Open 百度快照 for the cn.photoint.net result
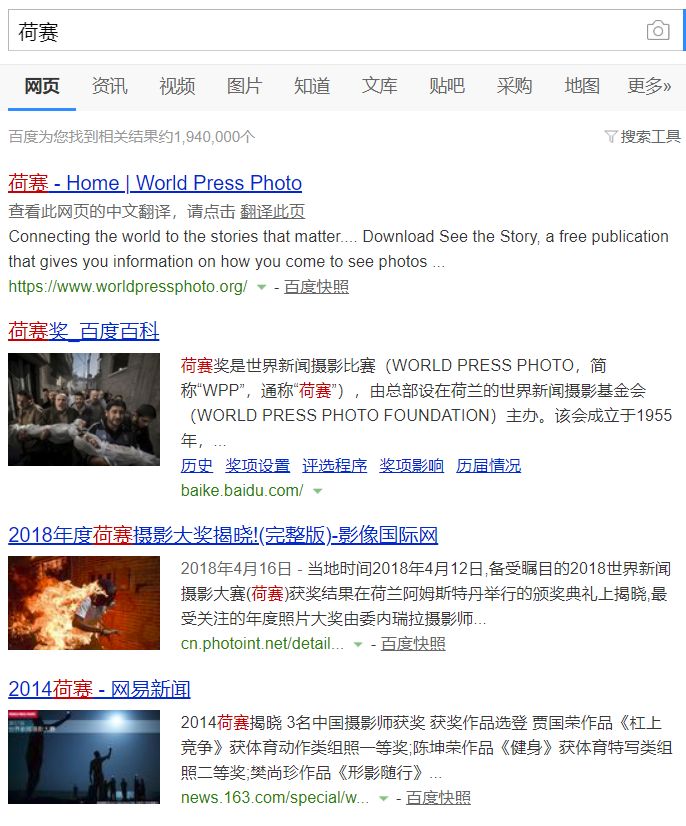The height and width of the screenshot is (826, 686). 413,643
